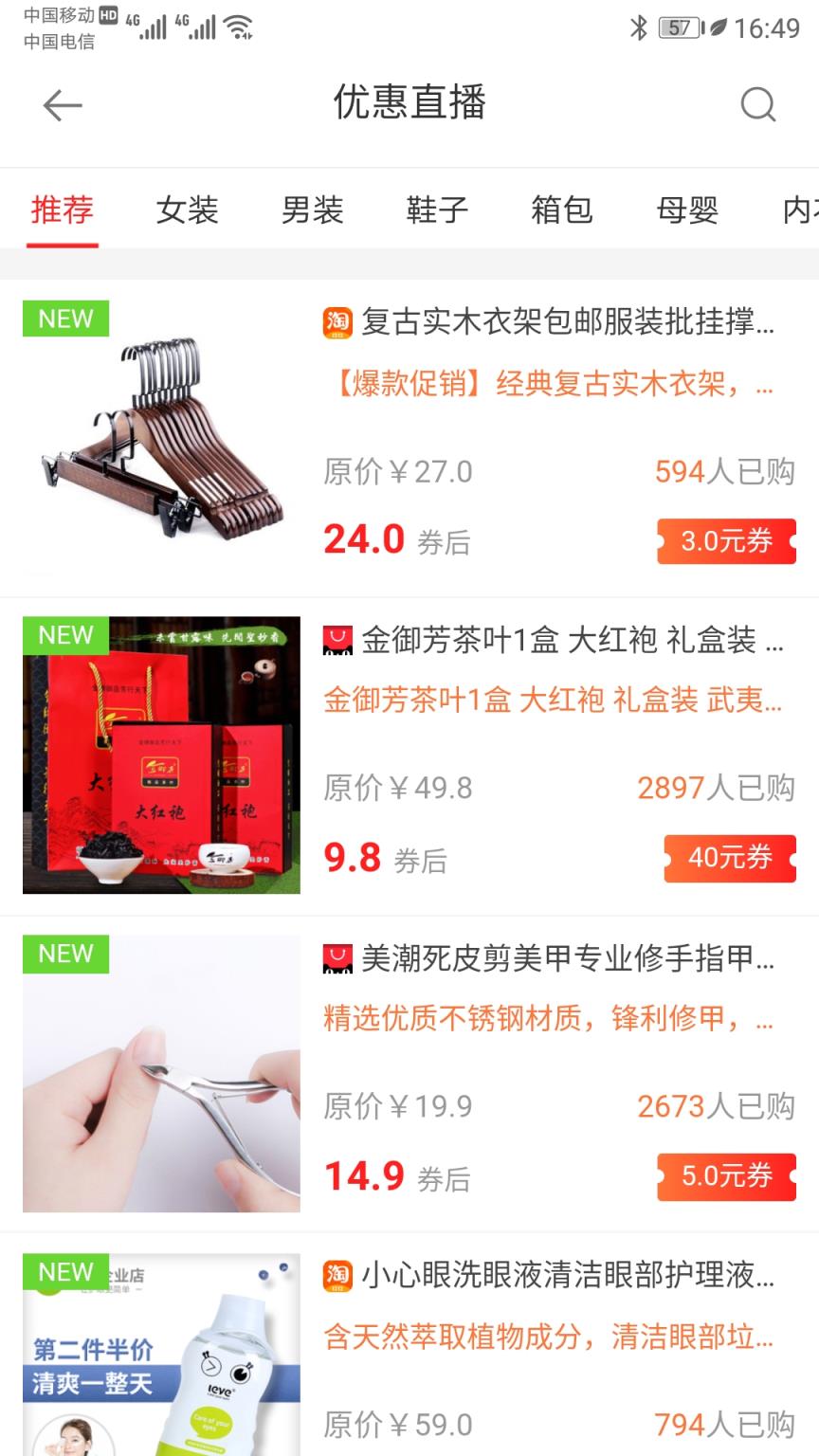819x1456 pixels.
Task: Select the 母婴 category
Action: tap(687, 209)
